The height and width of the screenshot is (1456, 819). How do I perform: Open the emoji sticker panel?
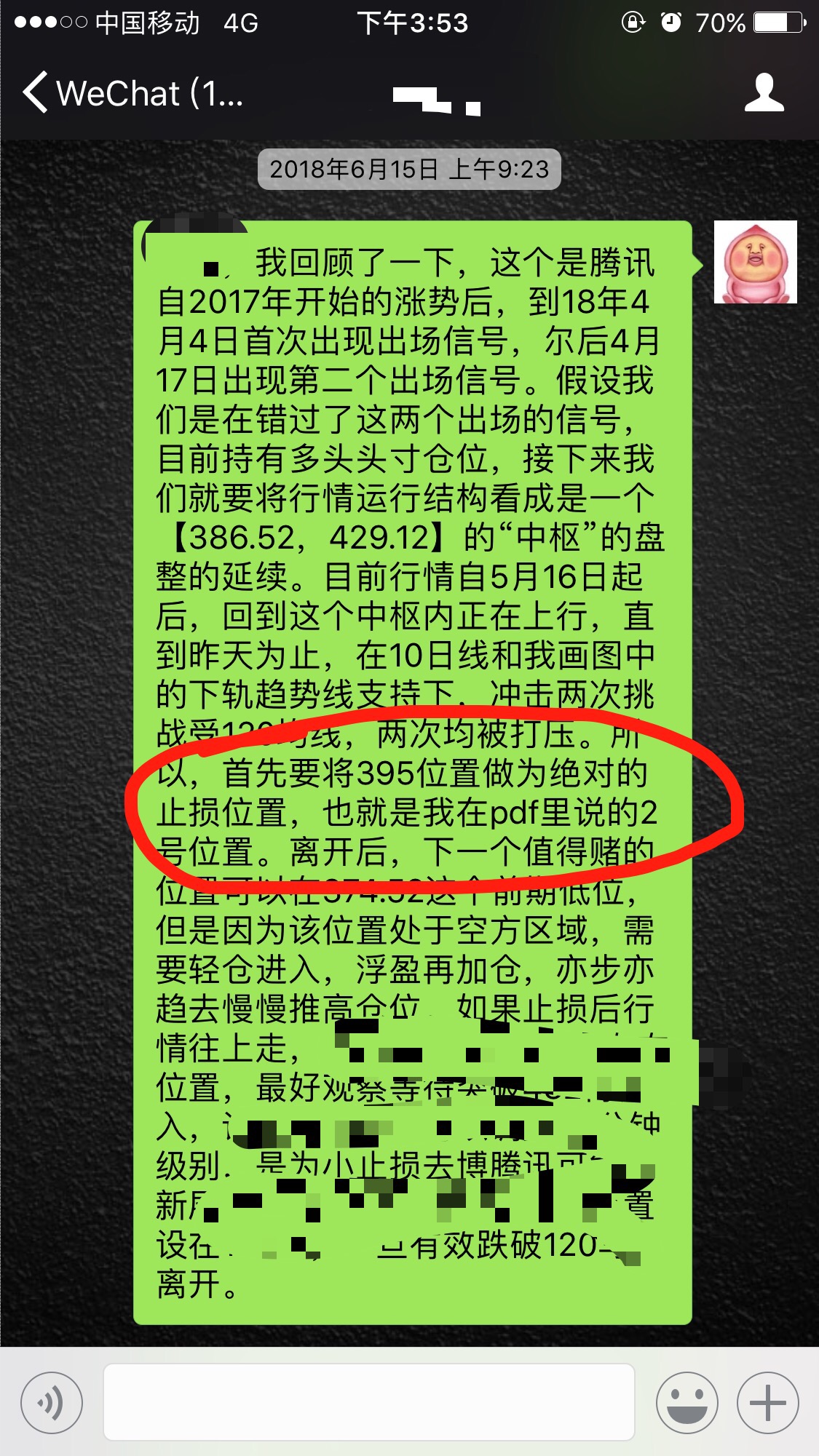click(687, 1402)
